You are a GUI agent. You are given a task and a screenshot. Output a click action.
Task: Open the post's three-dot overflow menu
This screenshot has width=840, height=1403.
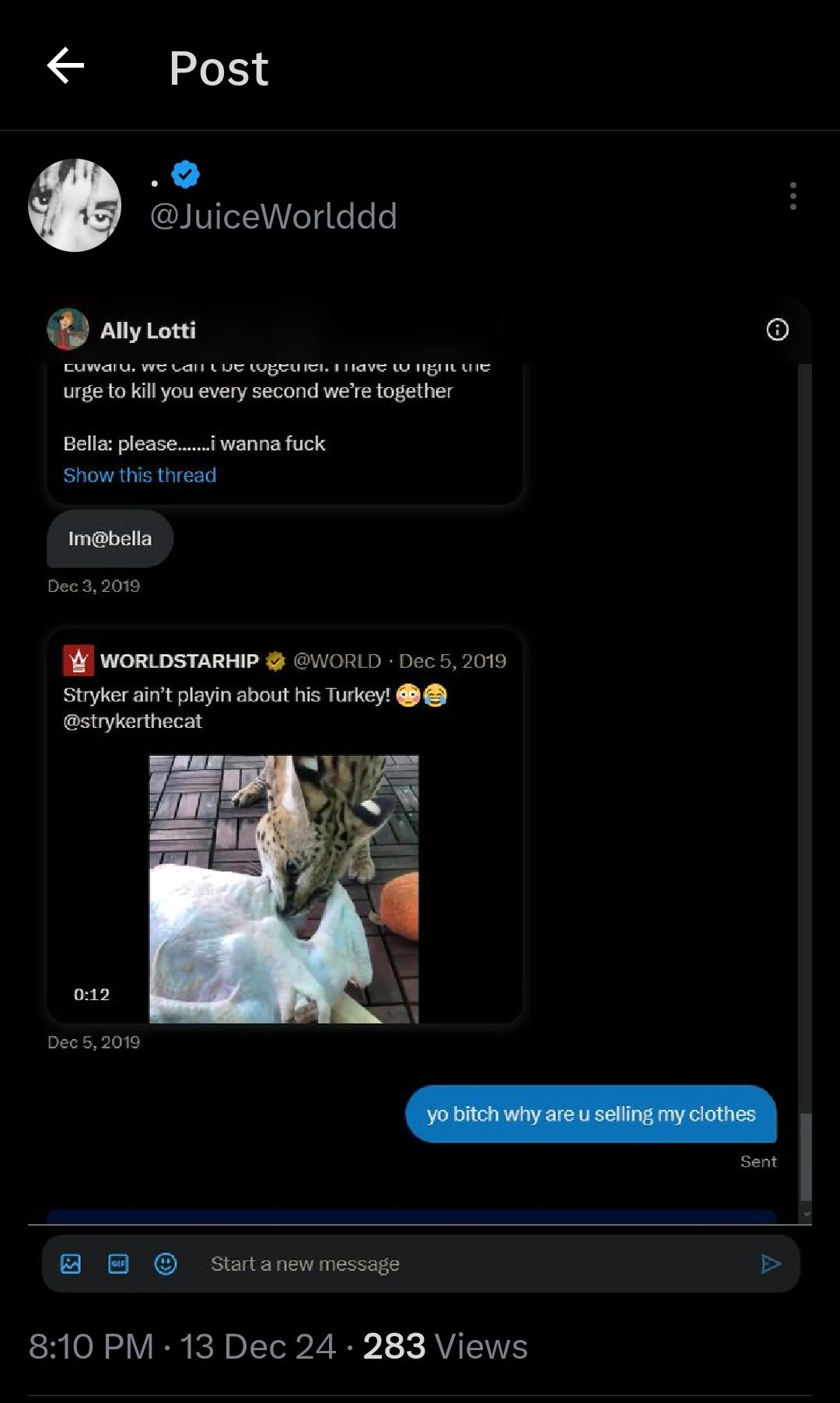(x=793, y=196)
